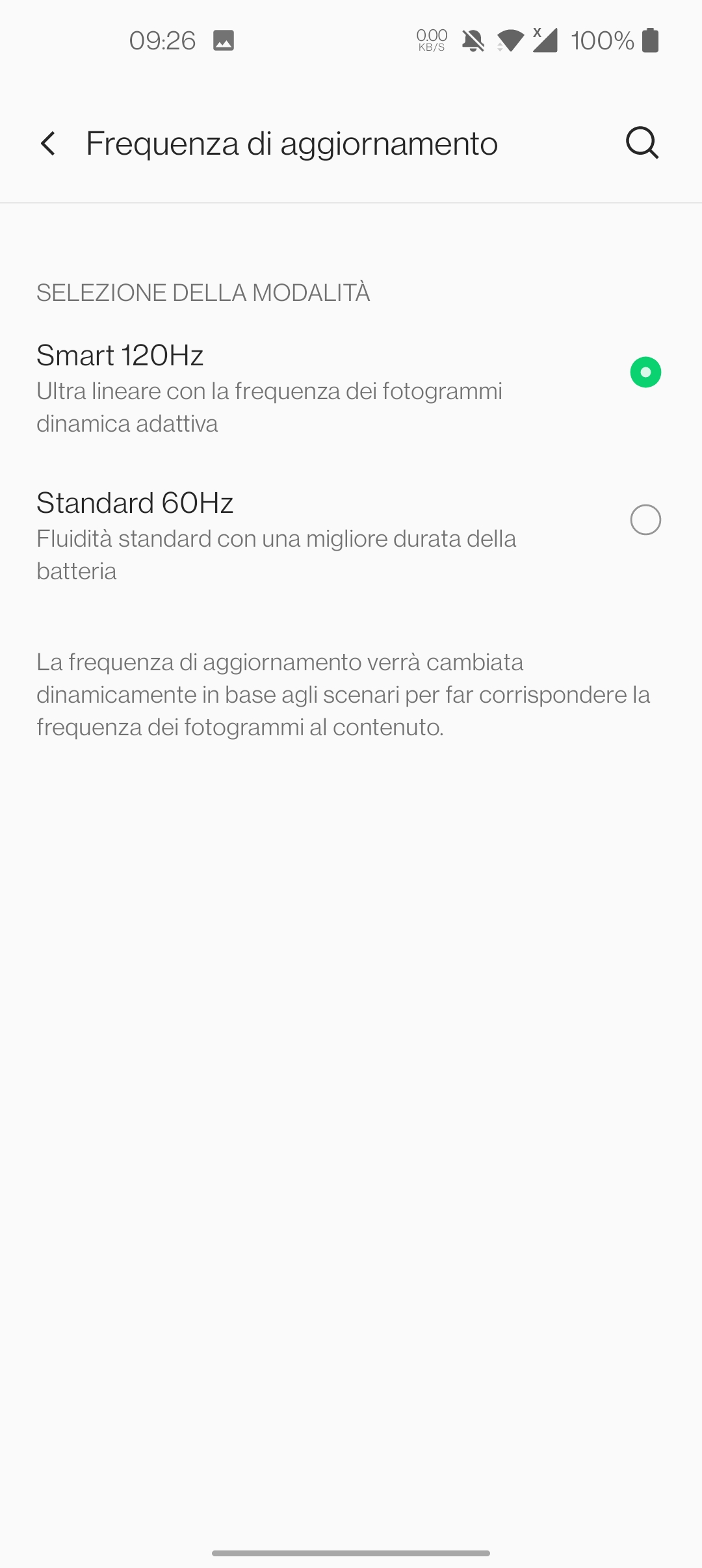The image size is (702, 1568).
Task: Go back from Frequenza di aggiornamento
Action: [x=48, y=144]
